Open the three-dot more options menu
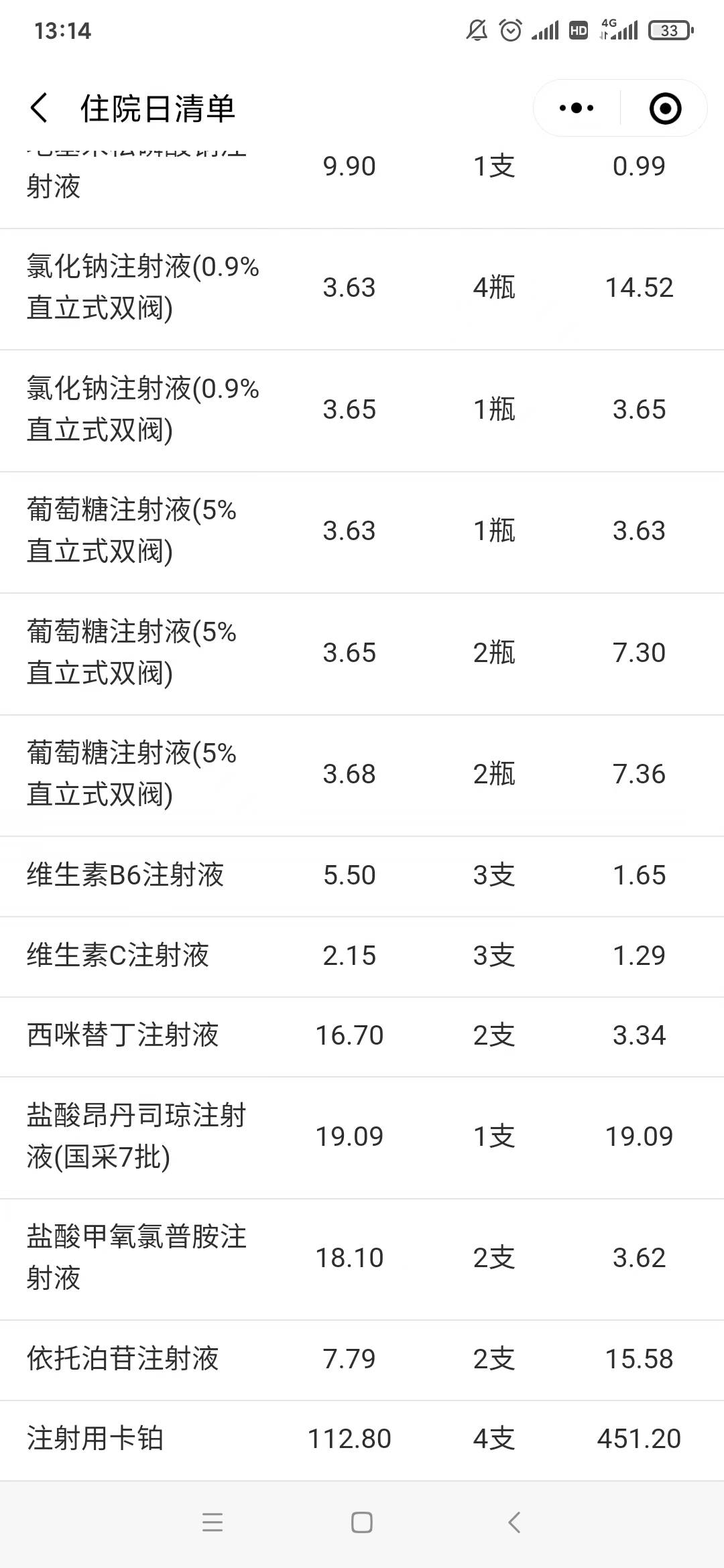The image size is (724, 1568). point(573,107)
